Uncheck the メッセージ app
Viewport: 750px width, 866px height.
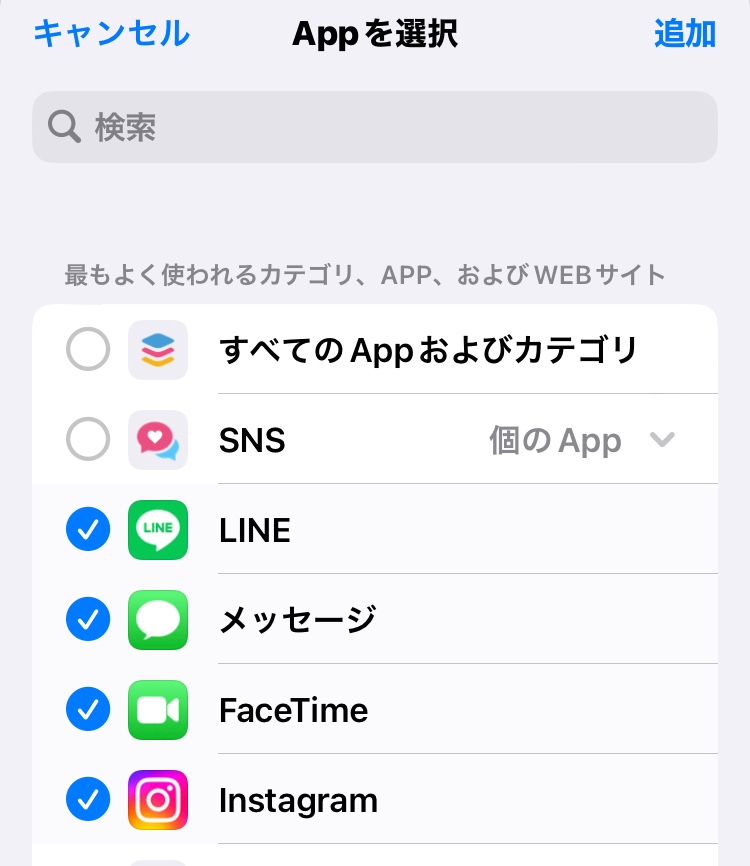88,620
